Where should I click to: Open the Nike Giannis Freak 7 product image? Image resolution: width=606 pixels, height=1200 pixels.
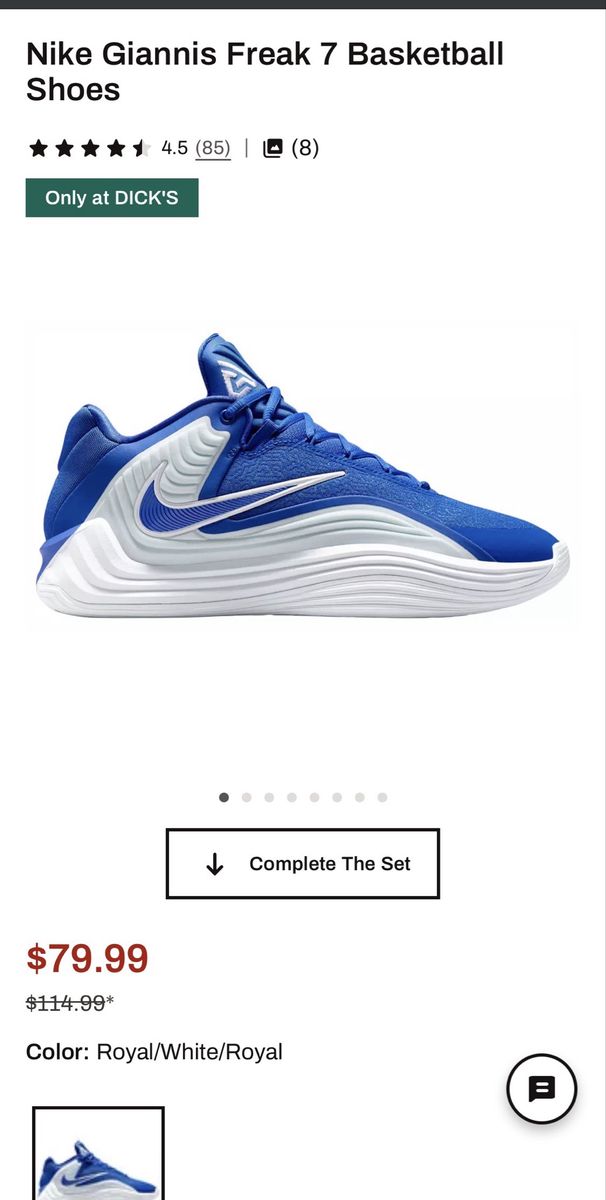pyautogui.click(x=302, y=476)
